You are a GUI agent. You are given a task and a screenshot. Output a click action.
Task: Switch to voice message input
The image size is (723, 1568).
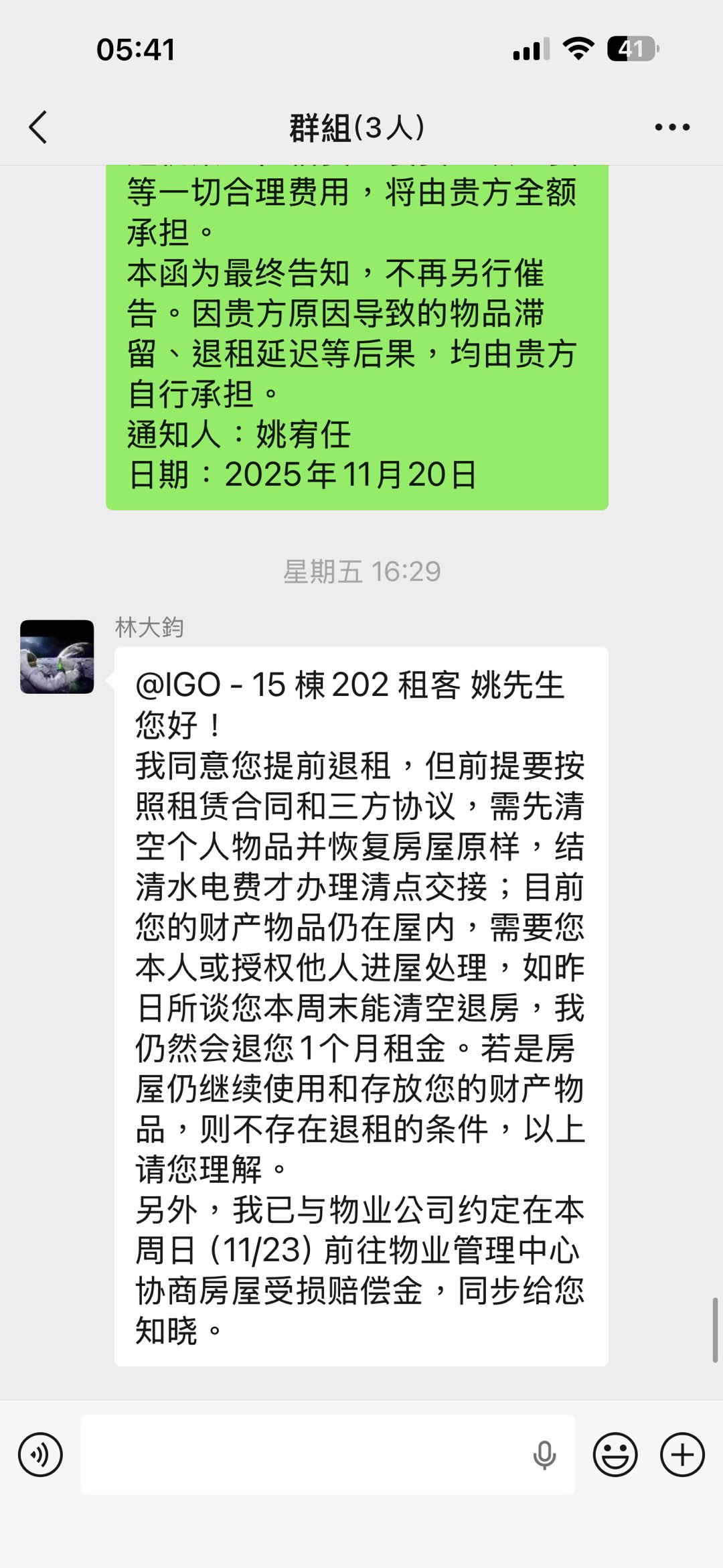click(40, 1455)
